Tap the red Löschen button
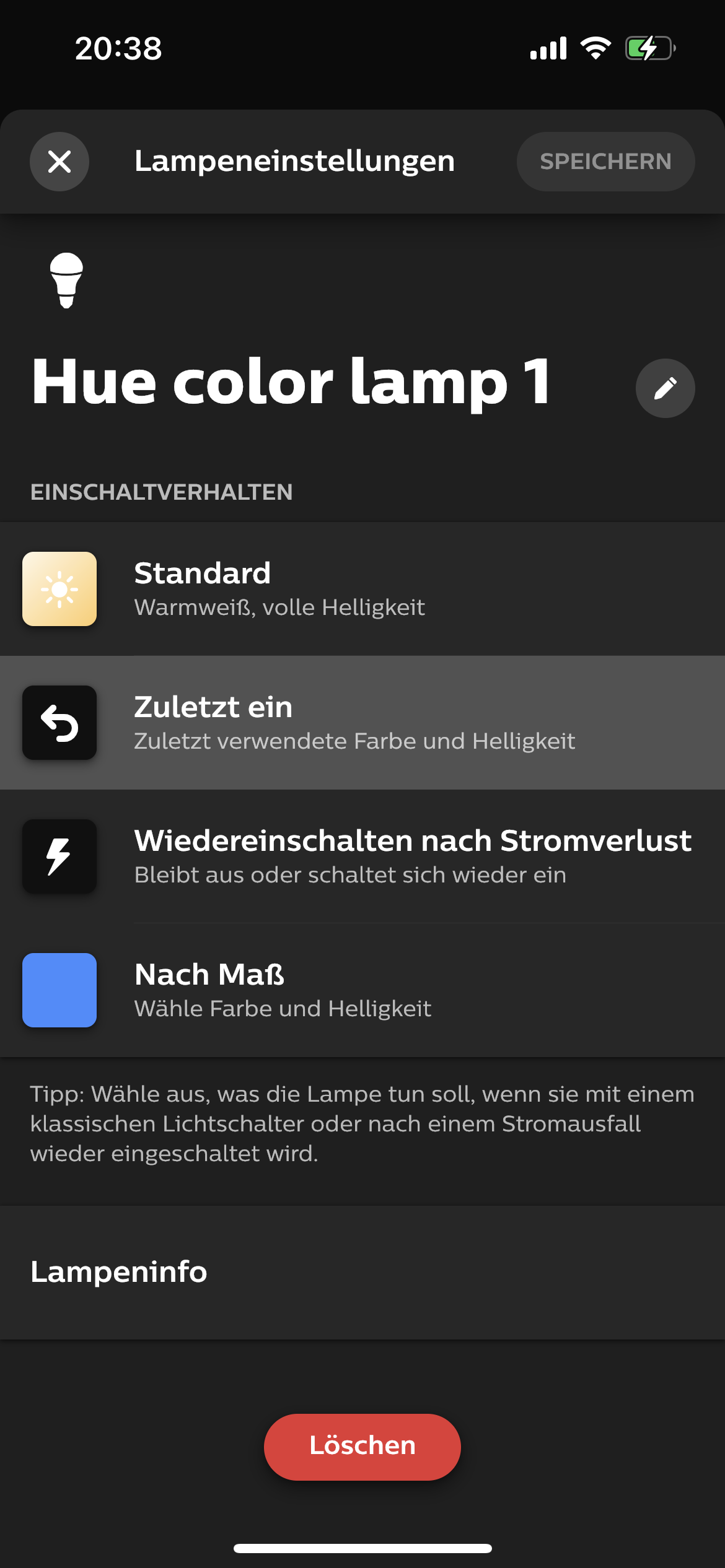This screenshot has height=1568, width=725. [362, 1447]
